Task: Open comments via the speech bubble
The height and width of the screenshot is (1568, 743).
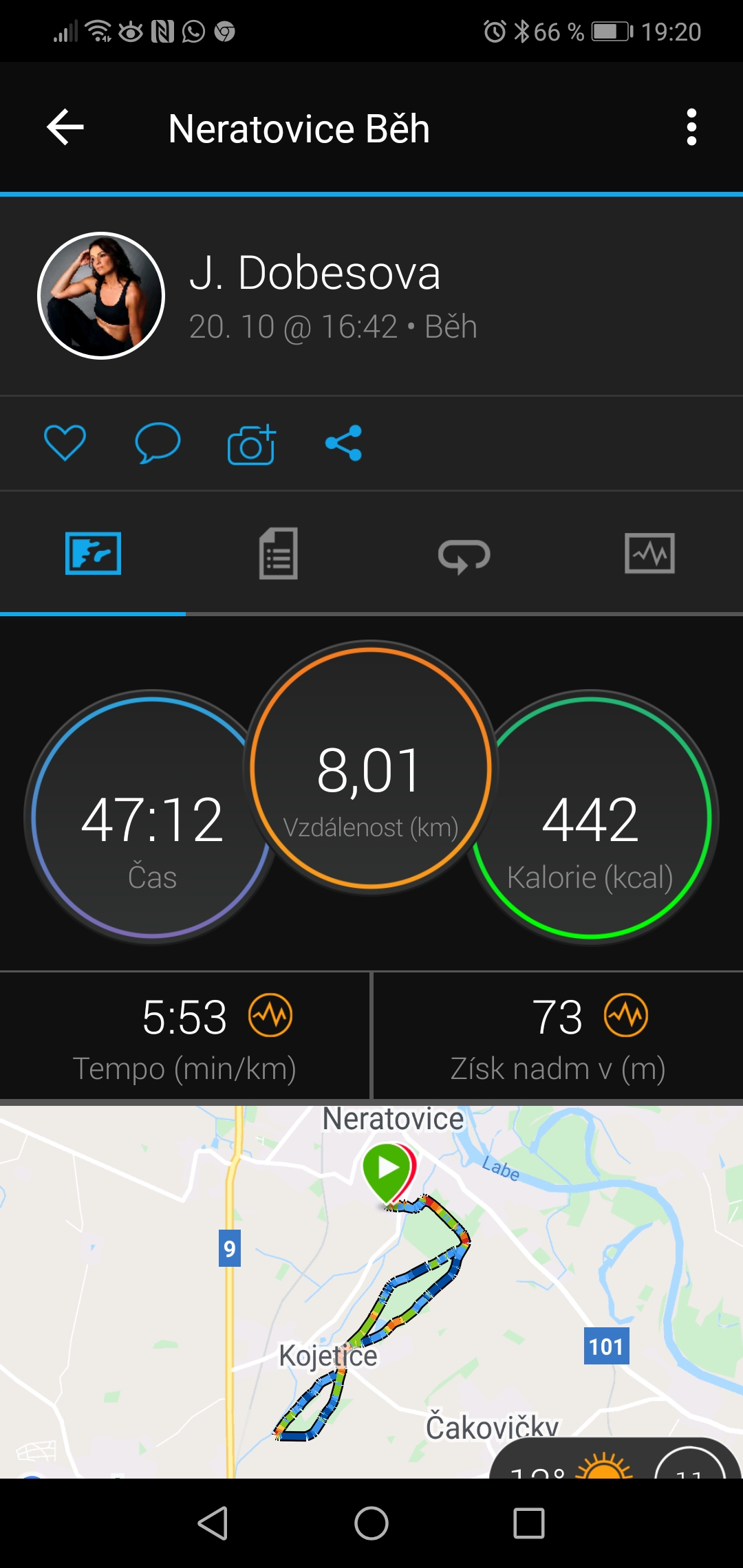Action: tap(158, 442)
